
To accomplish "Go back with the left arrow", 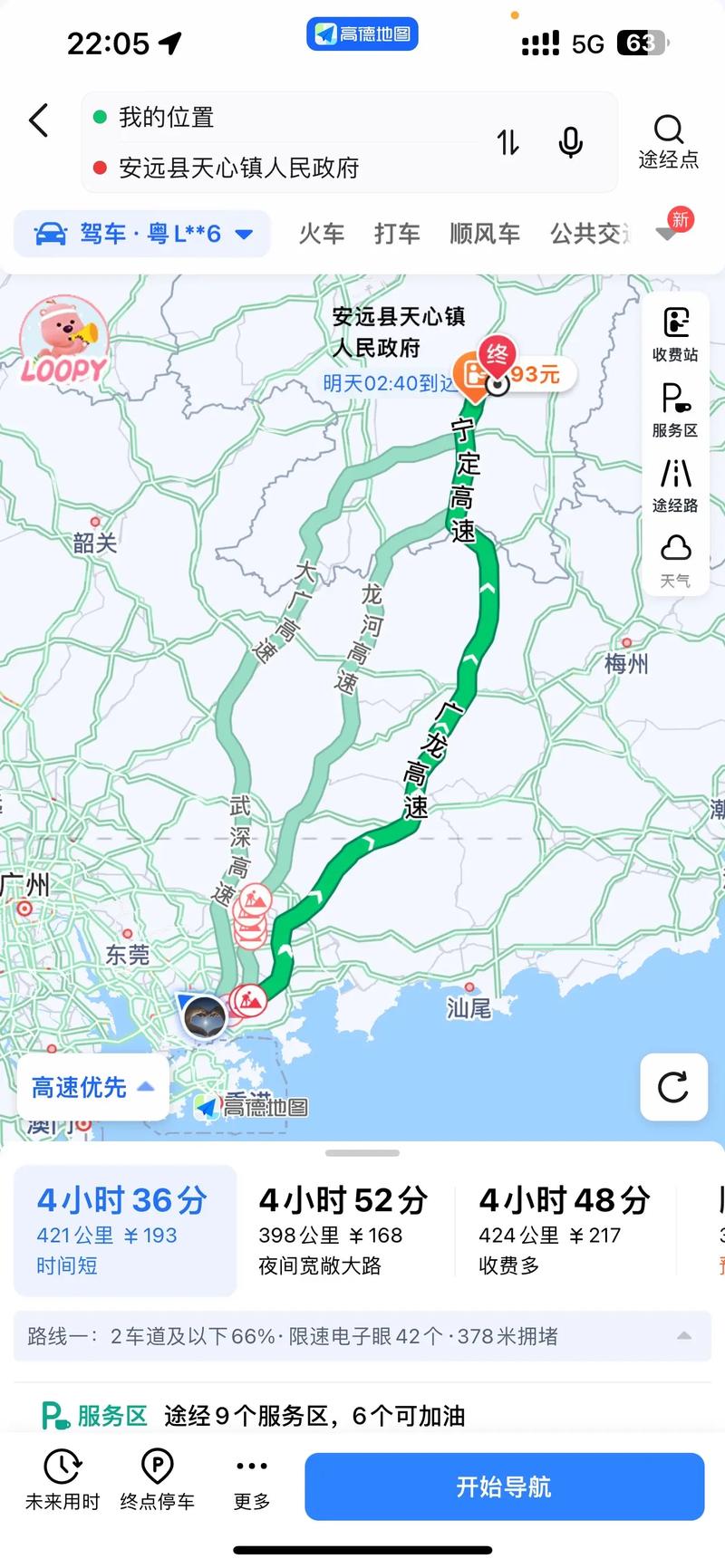I will point(38,120).
